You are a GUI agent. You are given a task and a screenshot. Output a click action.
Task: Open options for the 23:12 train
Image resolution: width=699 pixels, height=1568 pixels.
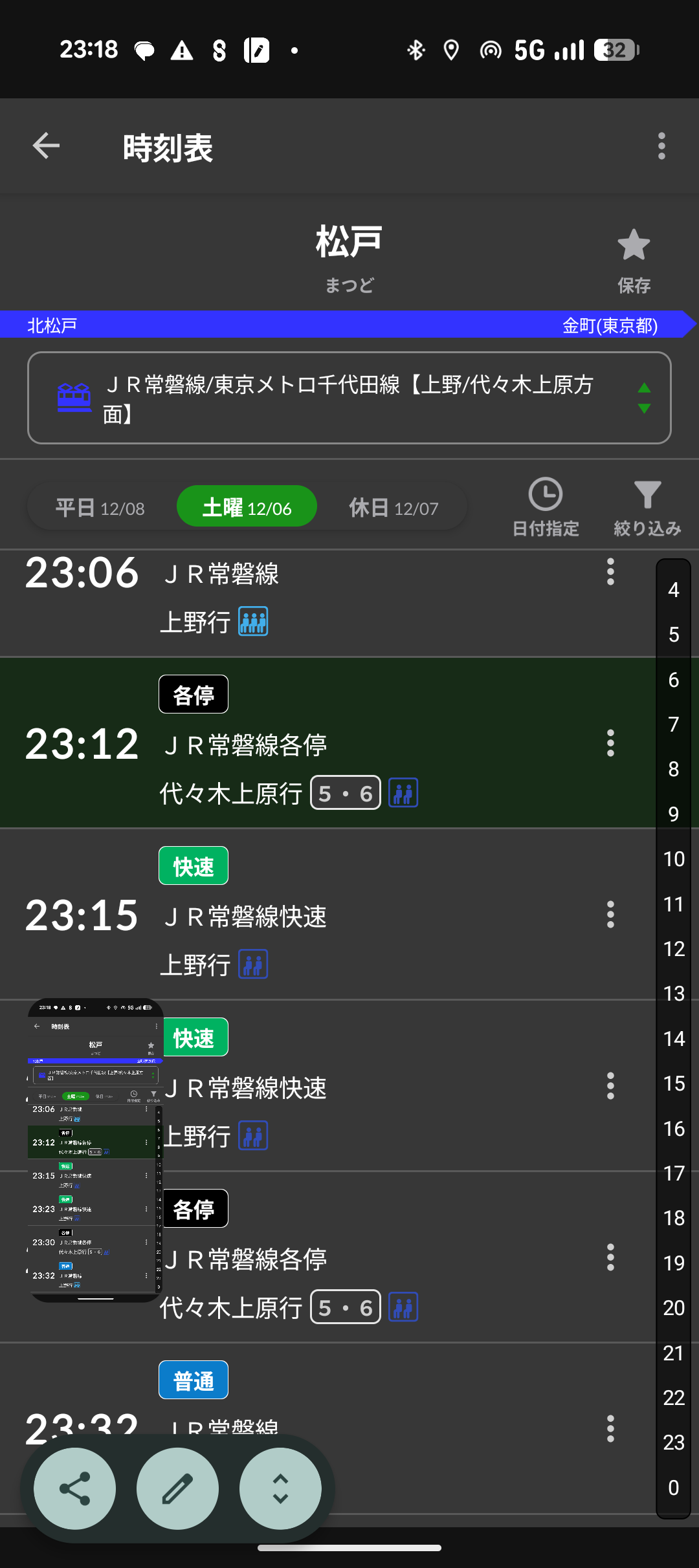[610, 743]
